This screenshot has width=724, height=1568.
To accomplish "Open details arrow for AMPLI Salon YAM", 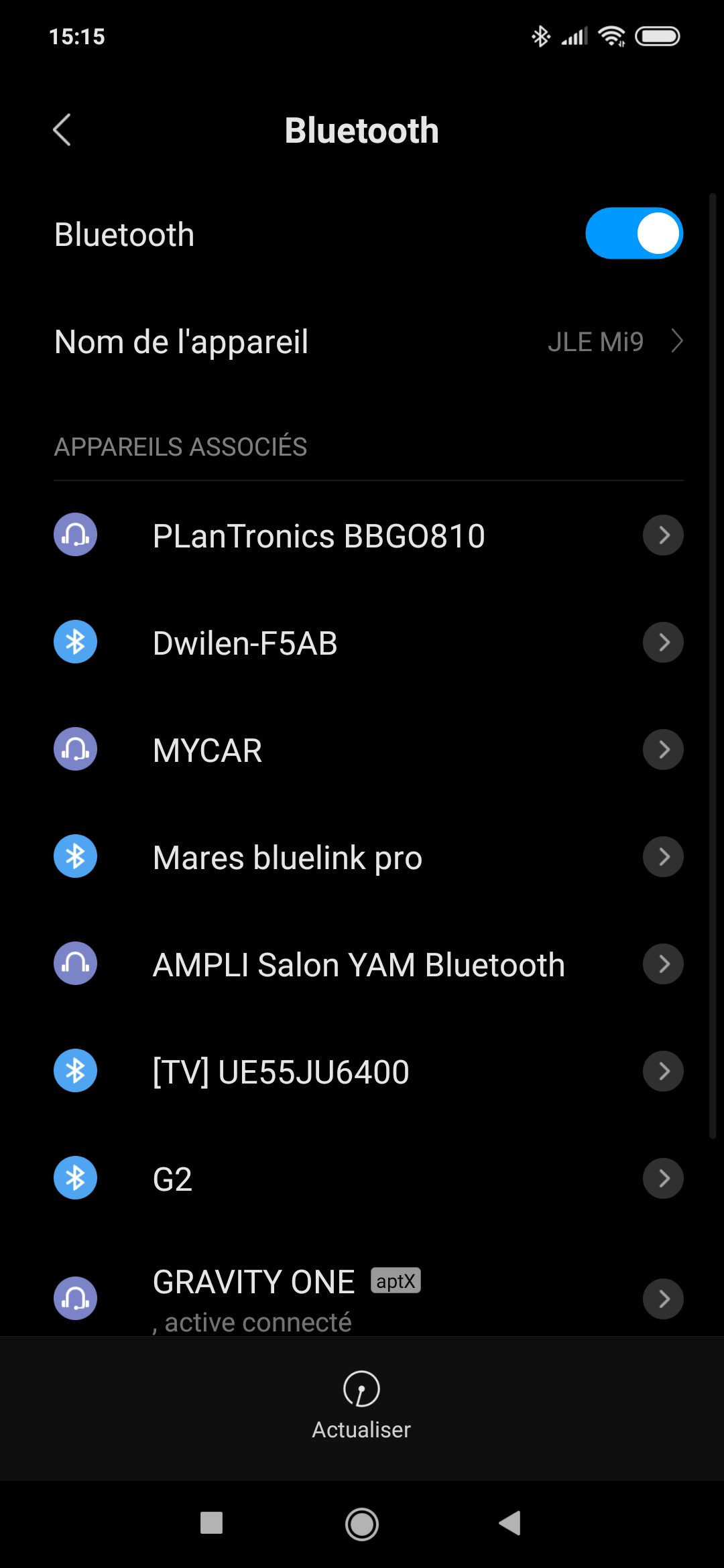I will (663, 964).
